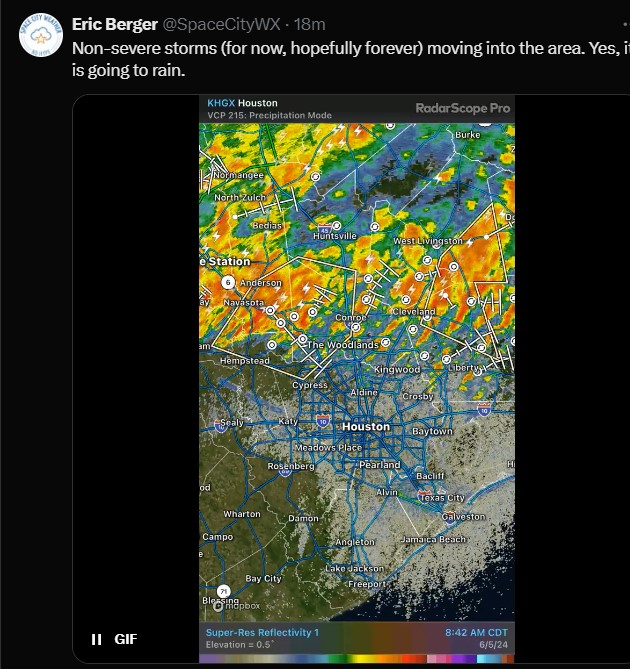Open the Space City Weather profile avatar
The image size is (630, 669).
[x=41, y=37]
